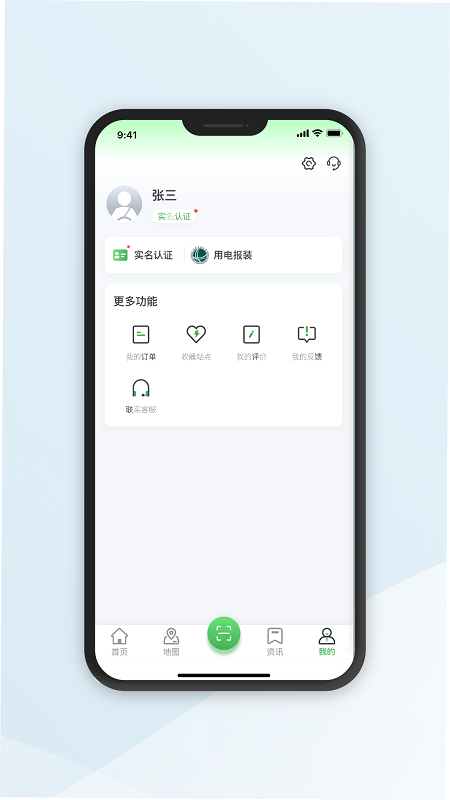
Task: Open the 实名认证 card entry
Action: pyautogui.click(x=143, y=255)
